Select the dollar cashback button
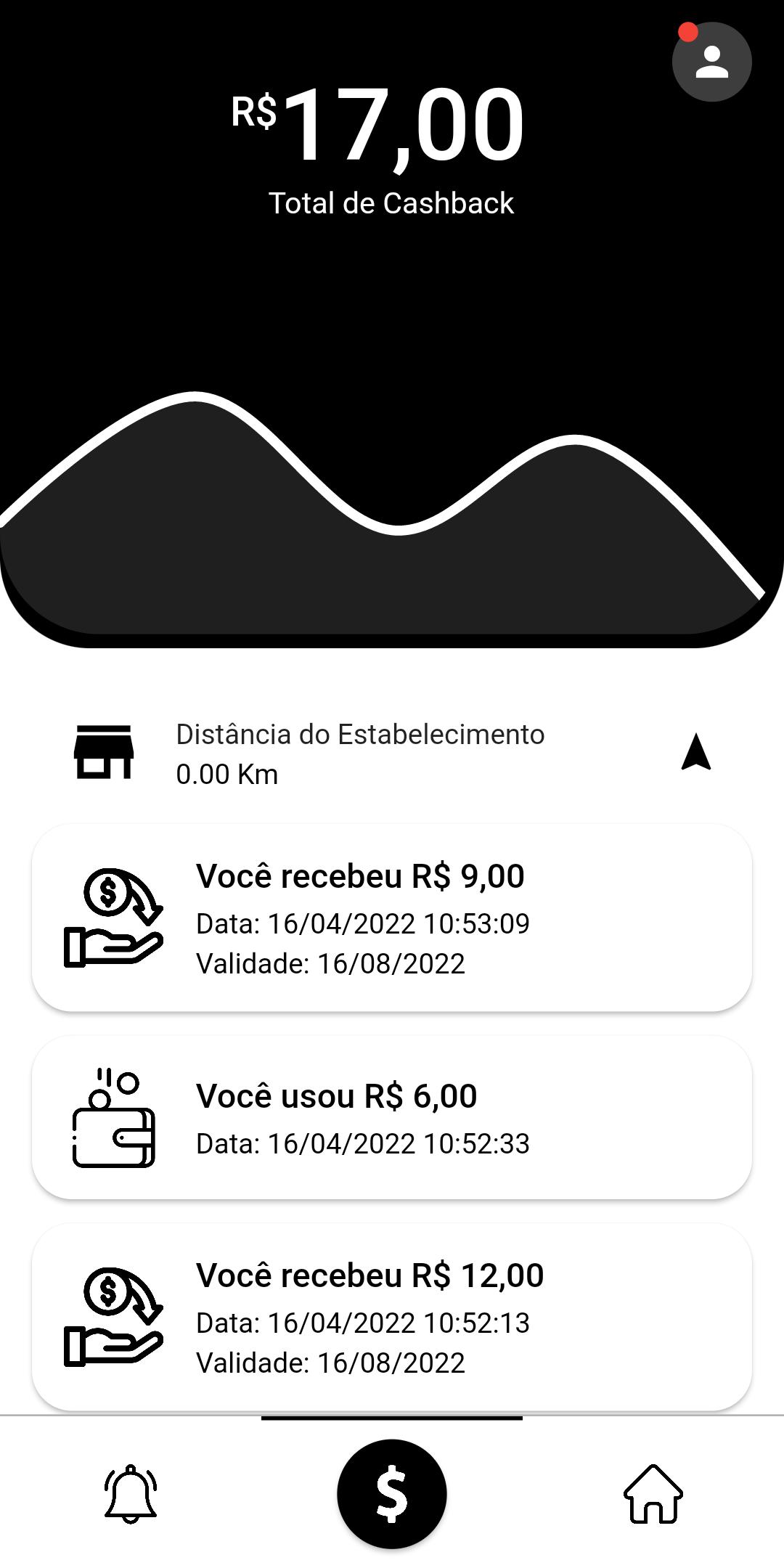Image resolution: width=784 pixels, height=1568 pixels. click(392, 1494)
